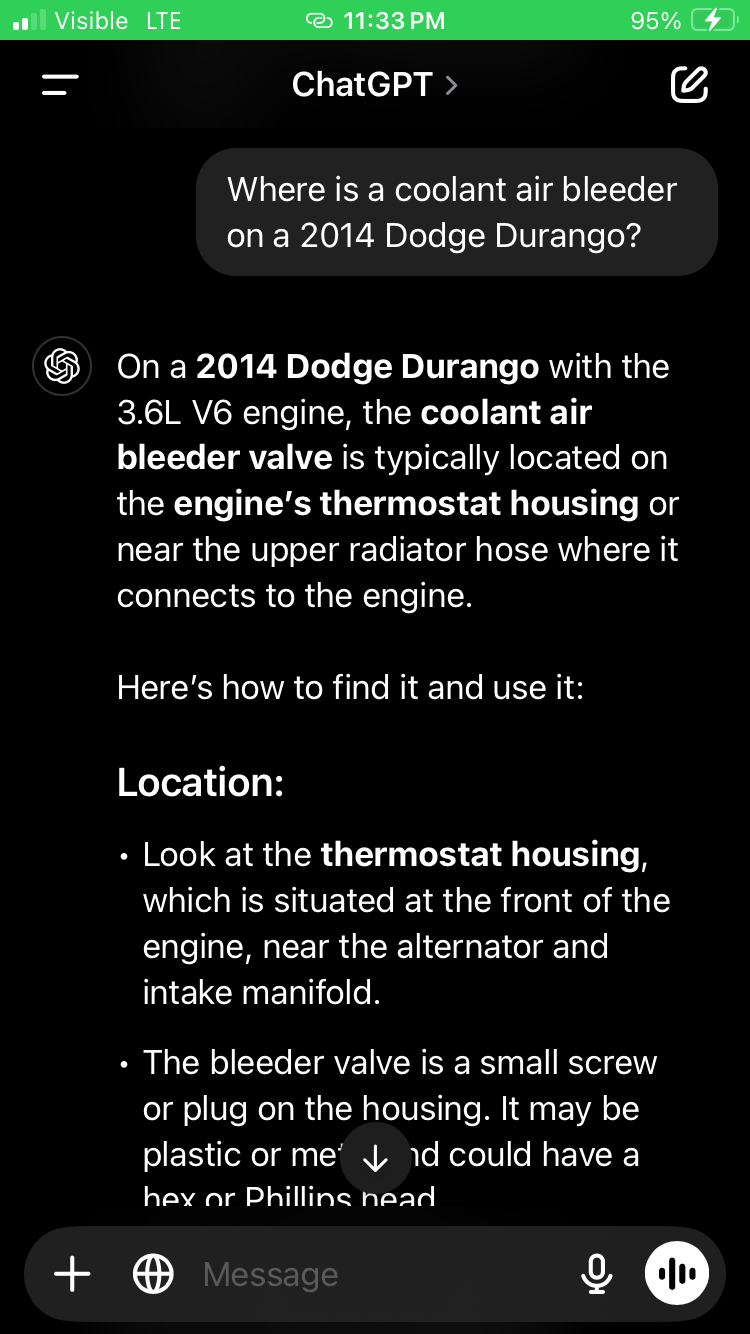Open the ChatGPT model selector

[374, 85]
